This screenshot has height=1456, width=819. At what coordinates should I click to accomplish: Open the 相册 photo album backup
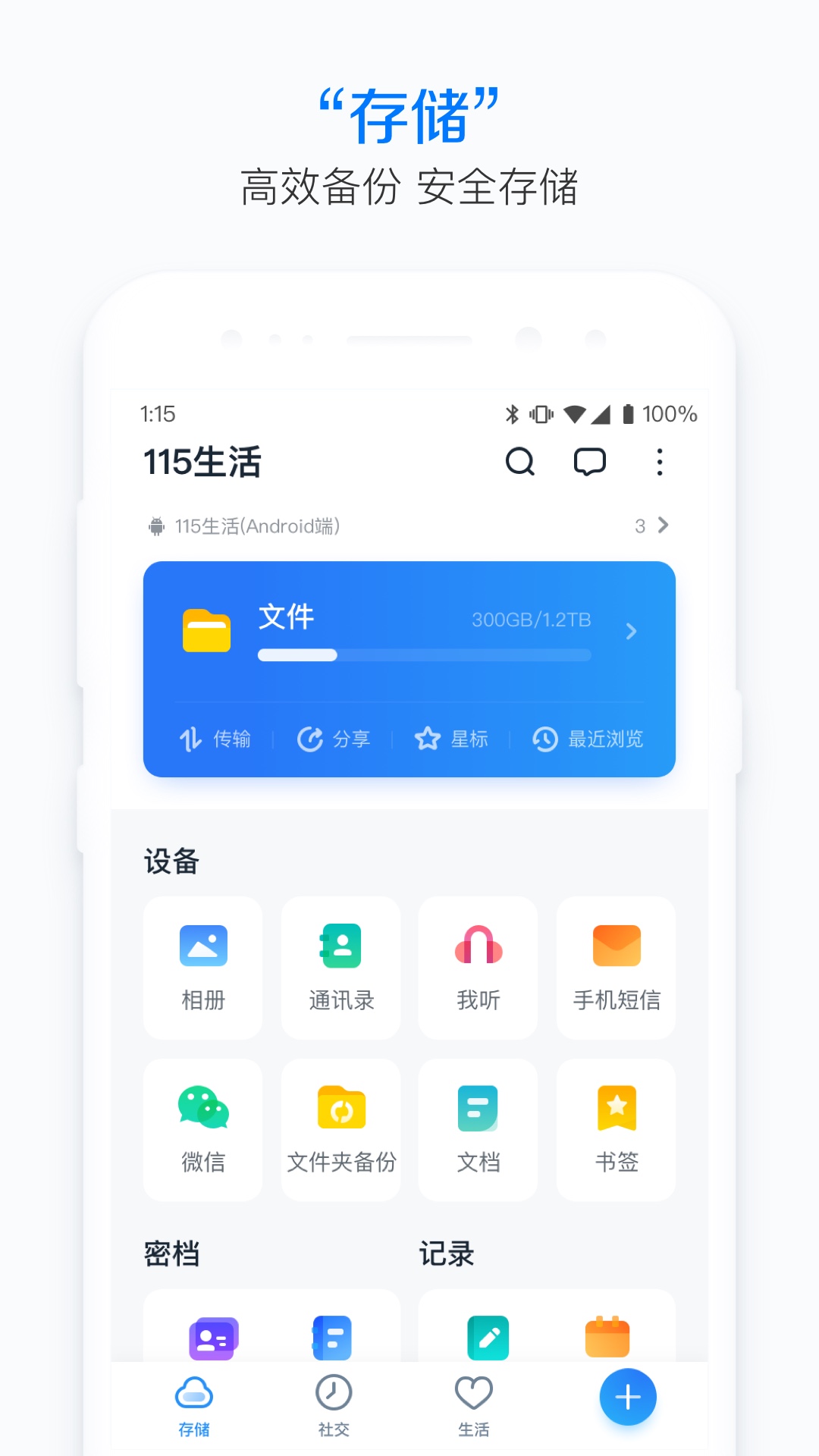(202, 968)
